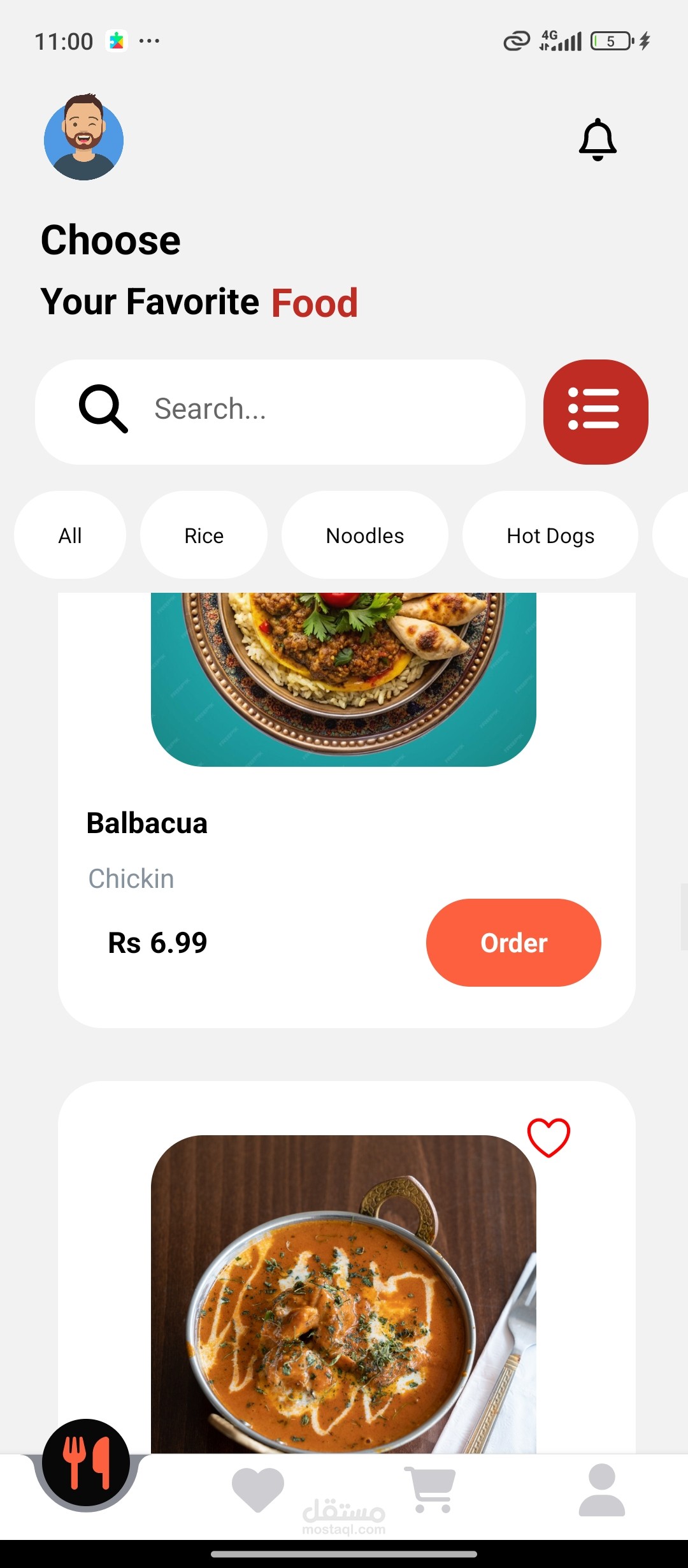The width and height of the screenshot is (688, 1568).
Task: Open the notifications bell
Action: tap(597, 140)
